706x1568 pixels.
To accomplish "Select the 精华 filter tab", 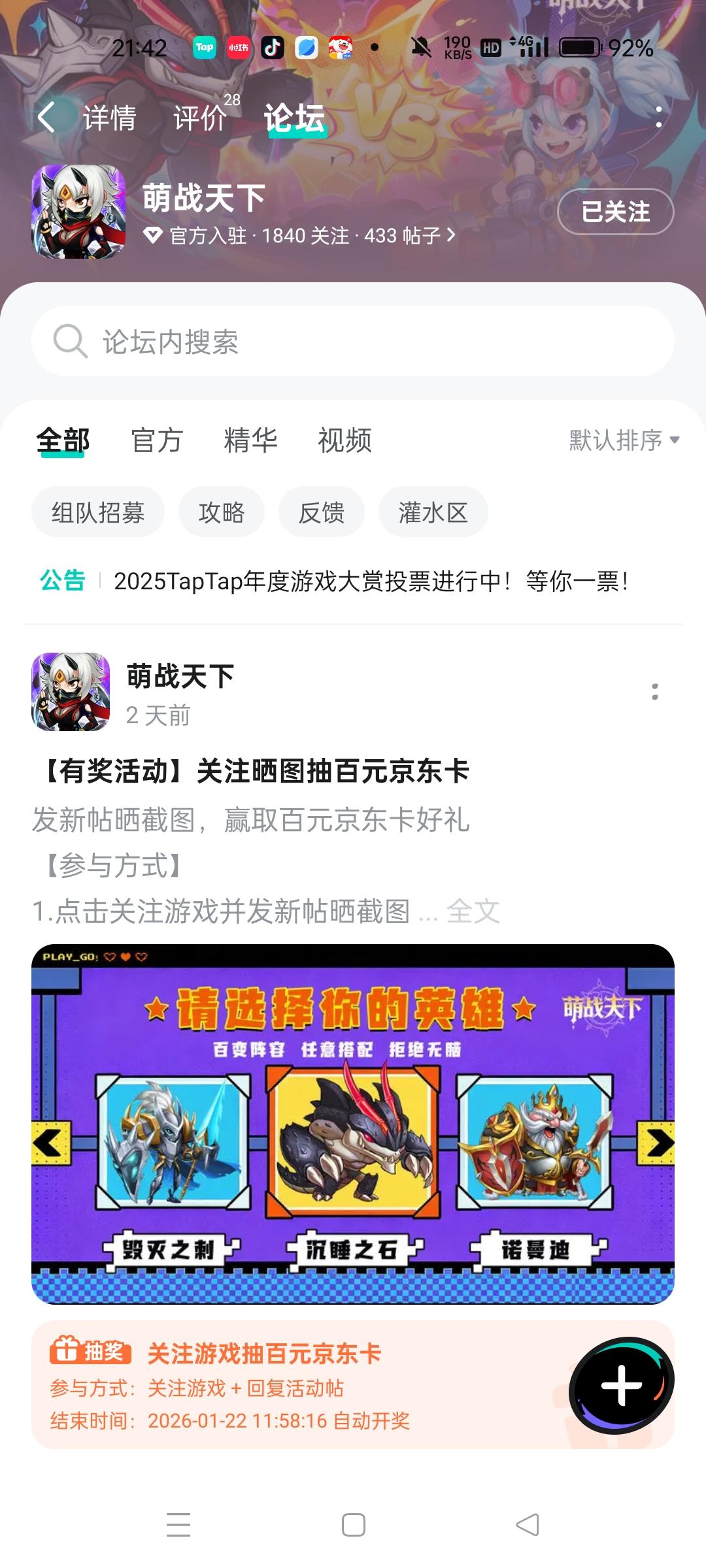I will [x=250, y=440].
